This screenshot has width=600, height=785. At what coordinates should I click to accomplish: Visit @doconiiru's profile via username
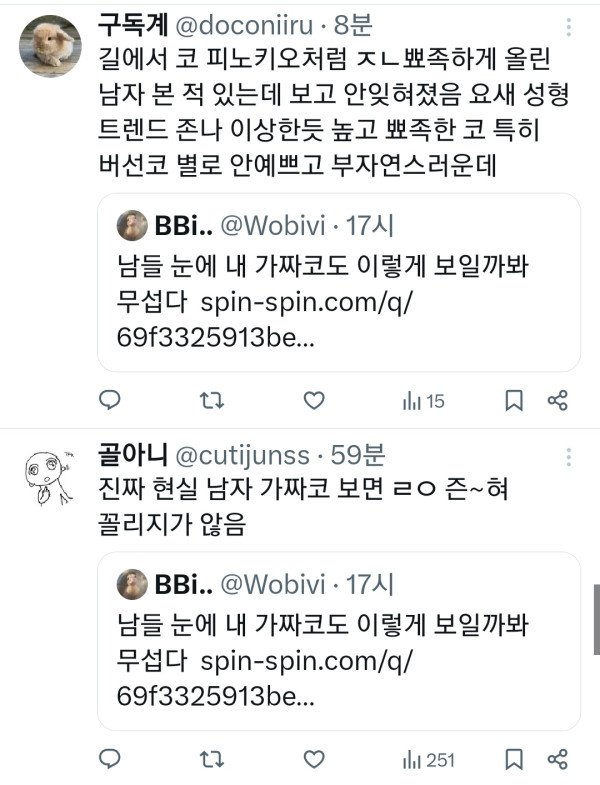click(x=244, y=26)
